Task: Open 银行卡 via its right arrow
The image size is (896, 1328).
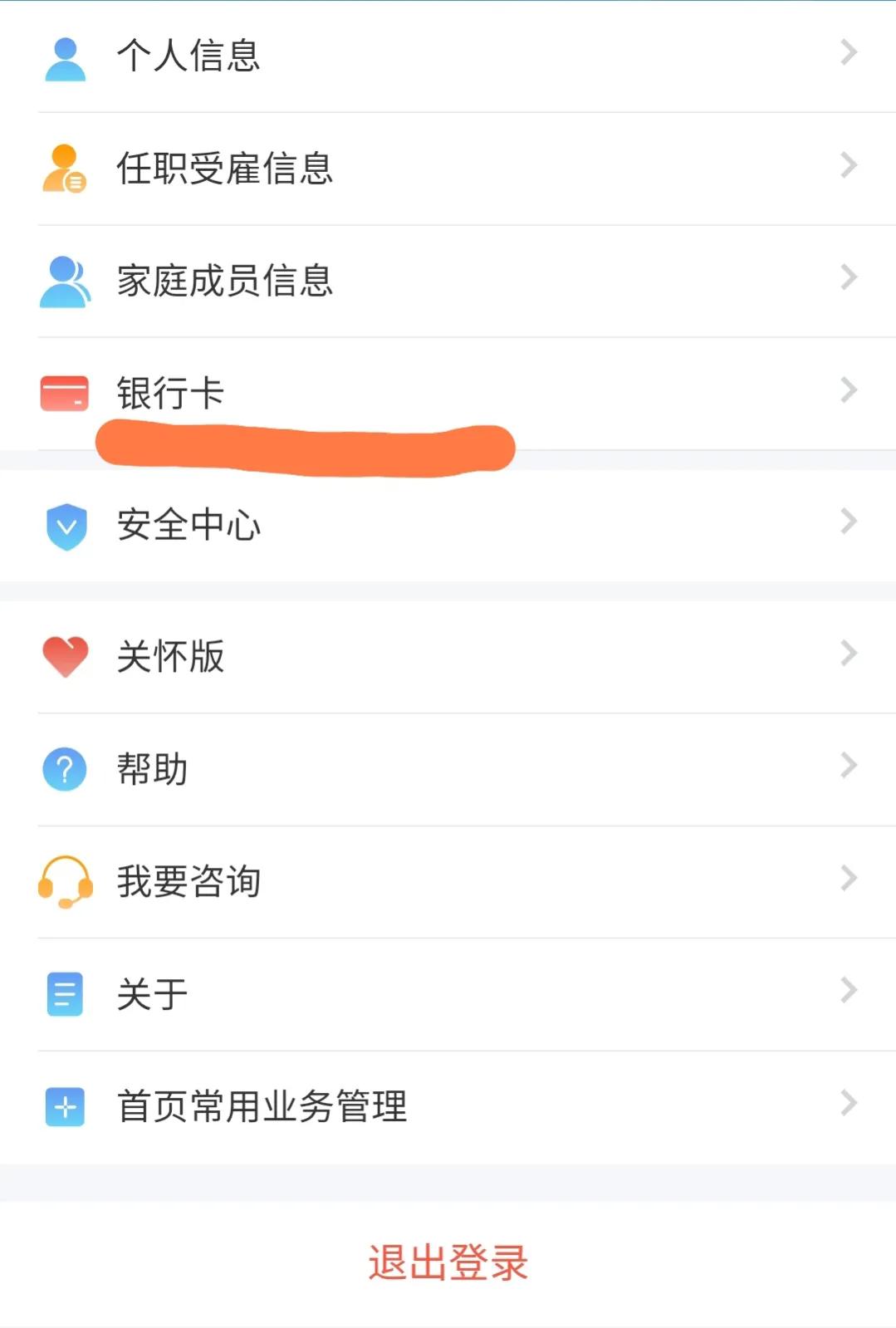Action: [848, 390]
